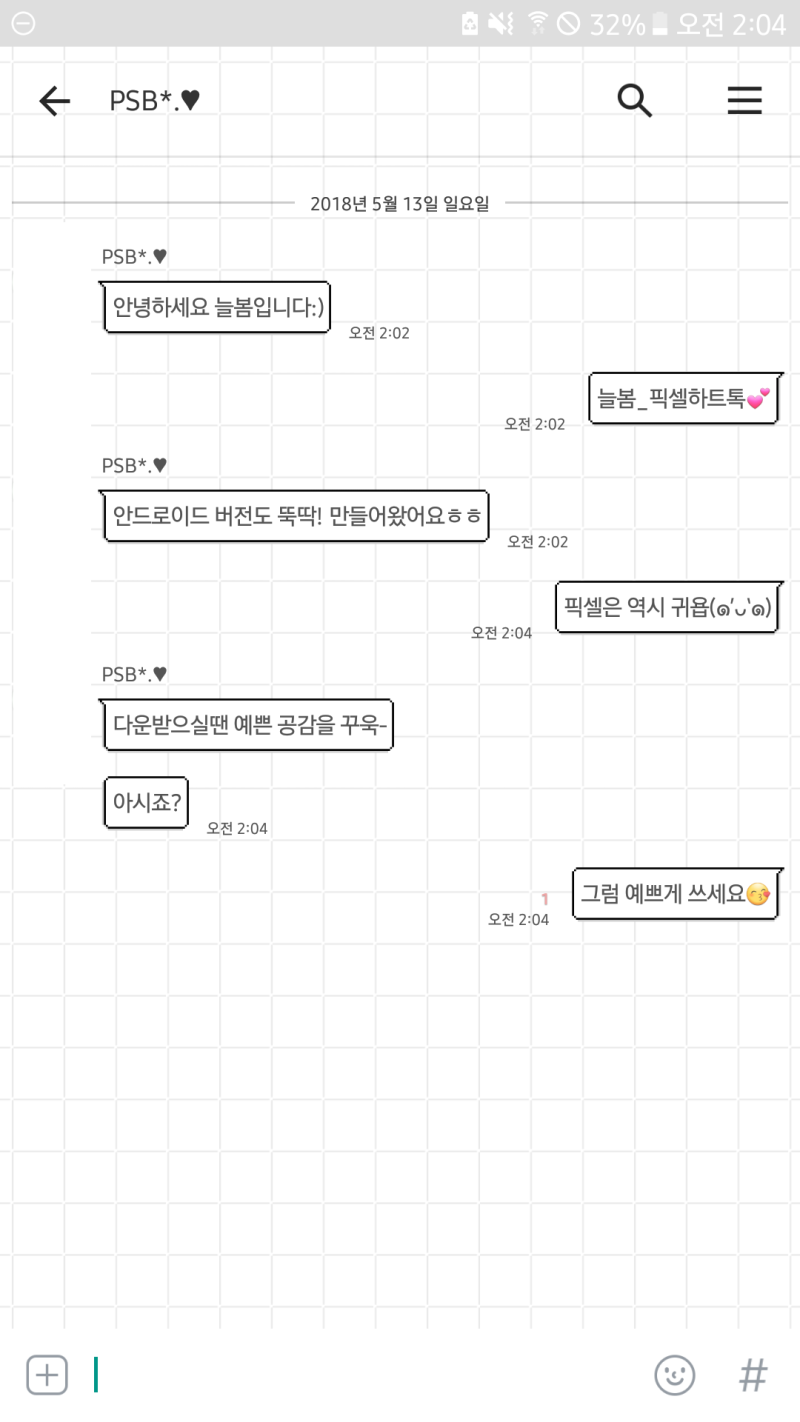Focus the message input field

[360, 1375]
